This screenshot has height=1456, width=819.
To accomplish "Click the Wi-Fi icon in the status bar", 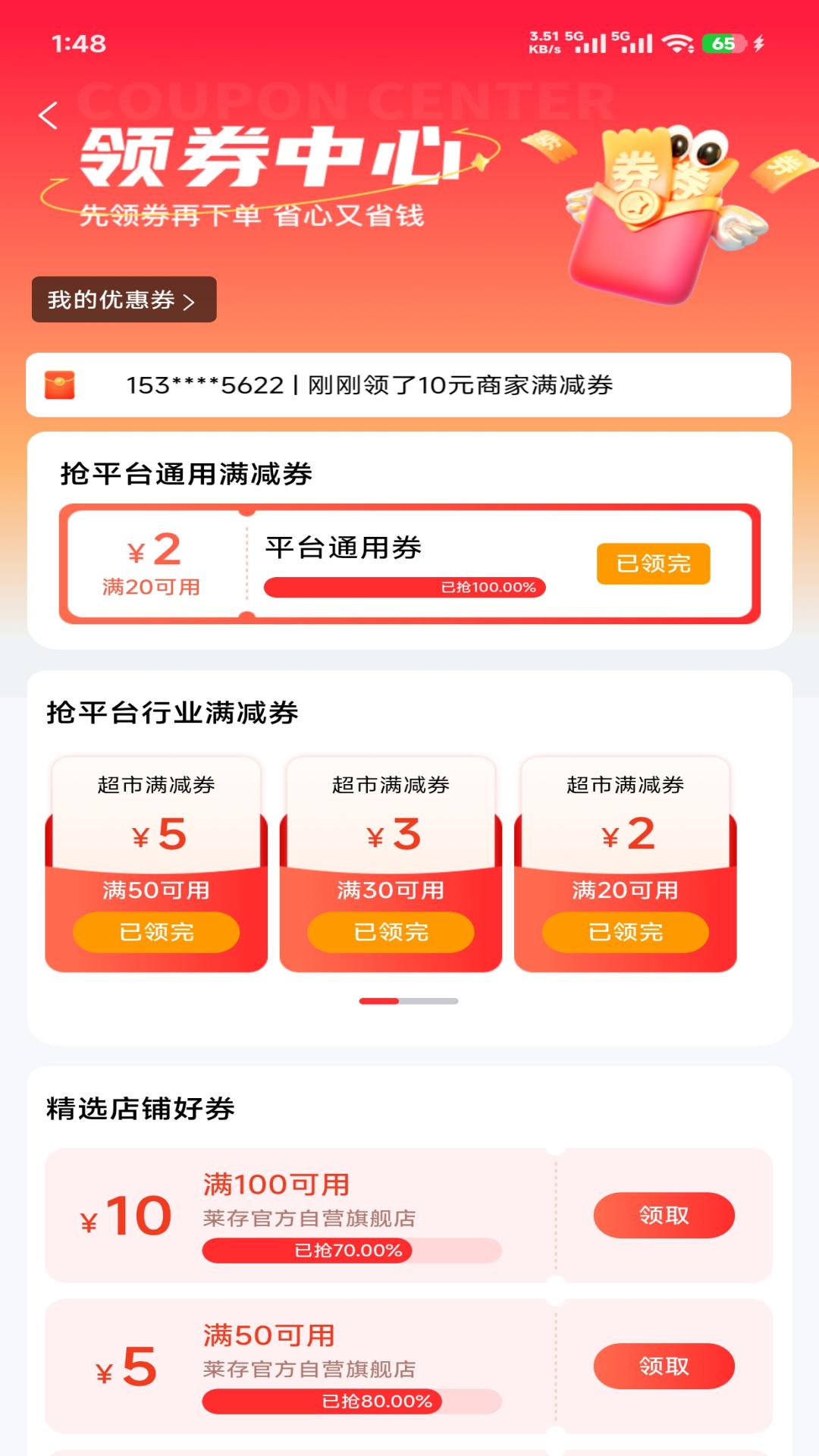I will 677,44.
